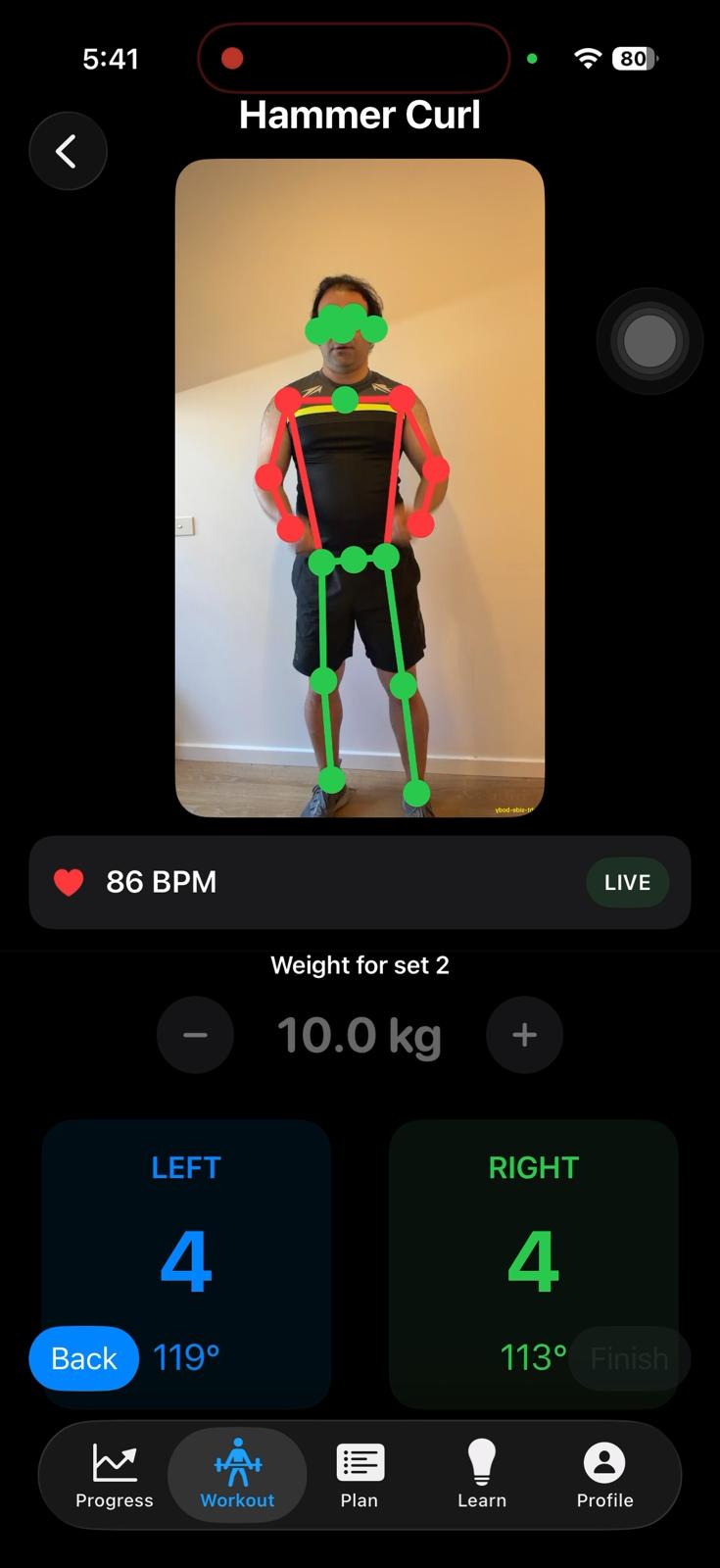This screenshot has width=720, height=1568.
Task: Go back using the top arrow
Action: [68, 151]
